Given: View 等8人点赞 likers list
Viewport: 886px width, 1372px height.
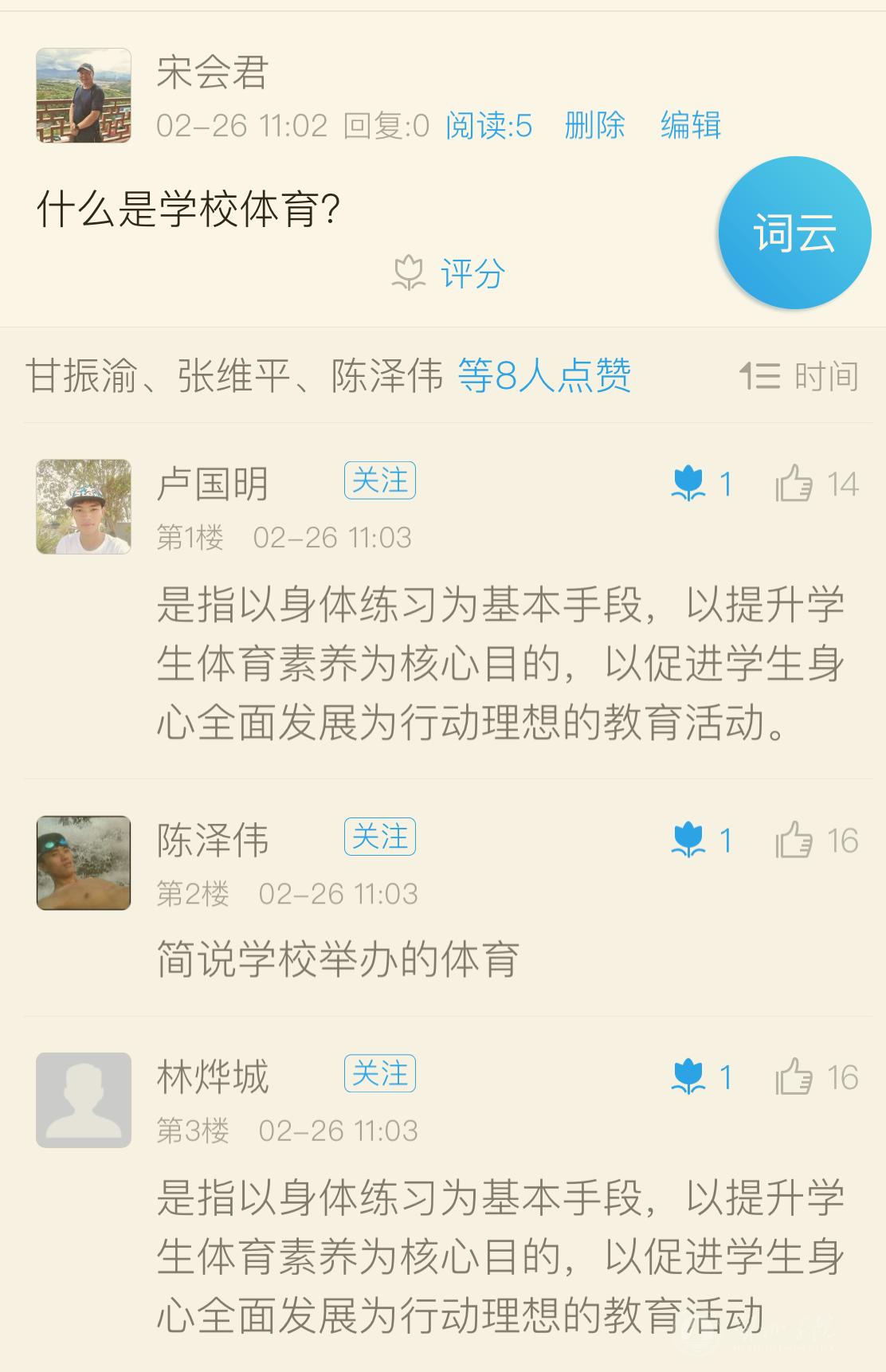Looking at the screenshot, I should coord(544,376).
